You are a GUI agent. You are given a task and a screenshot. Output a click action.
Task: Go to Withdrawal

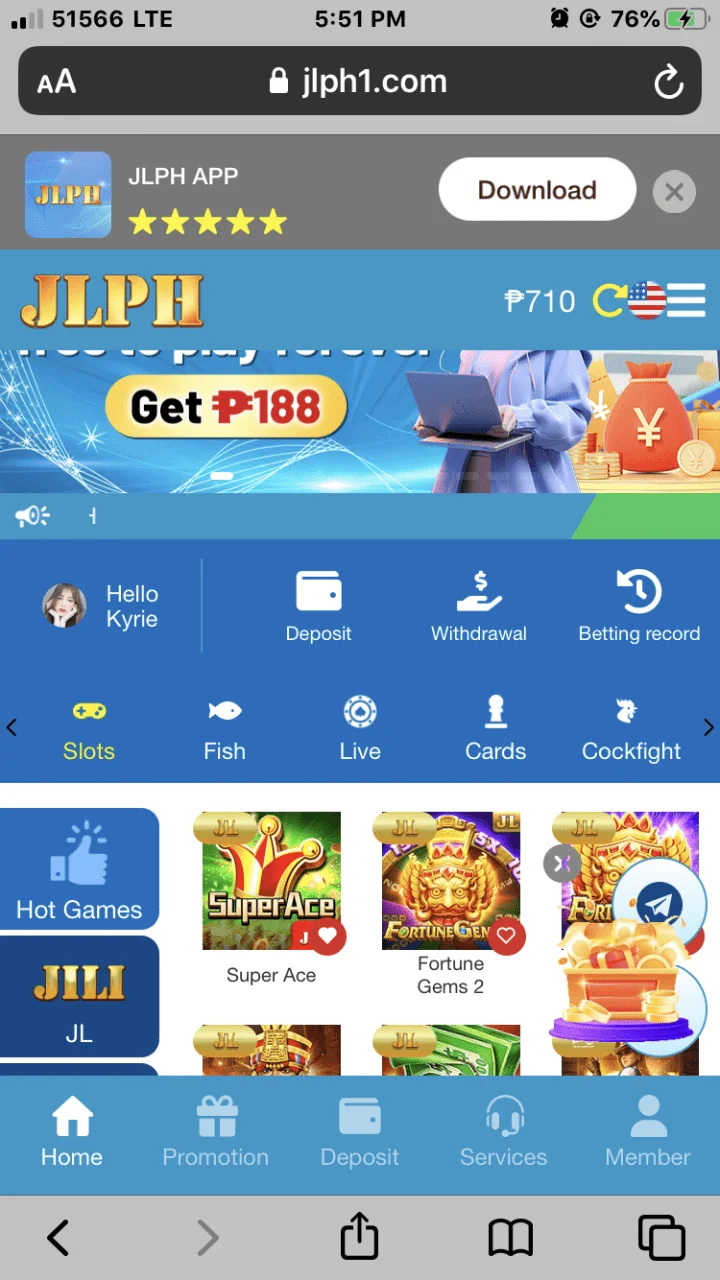(479, 606)
